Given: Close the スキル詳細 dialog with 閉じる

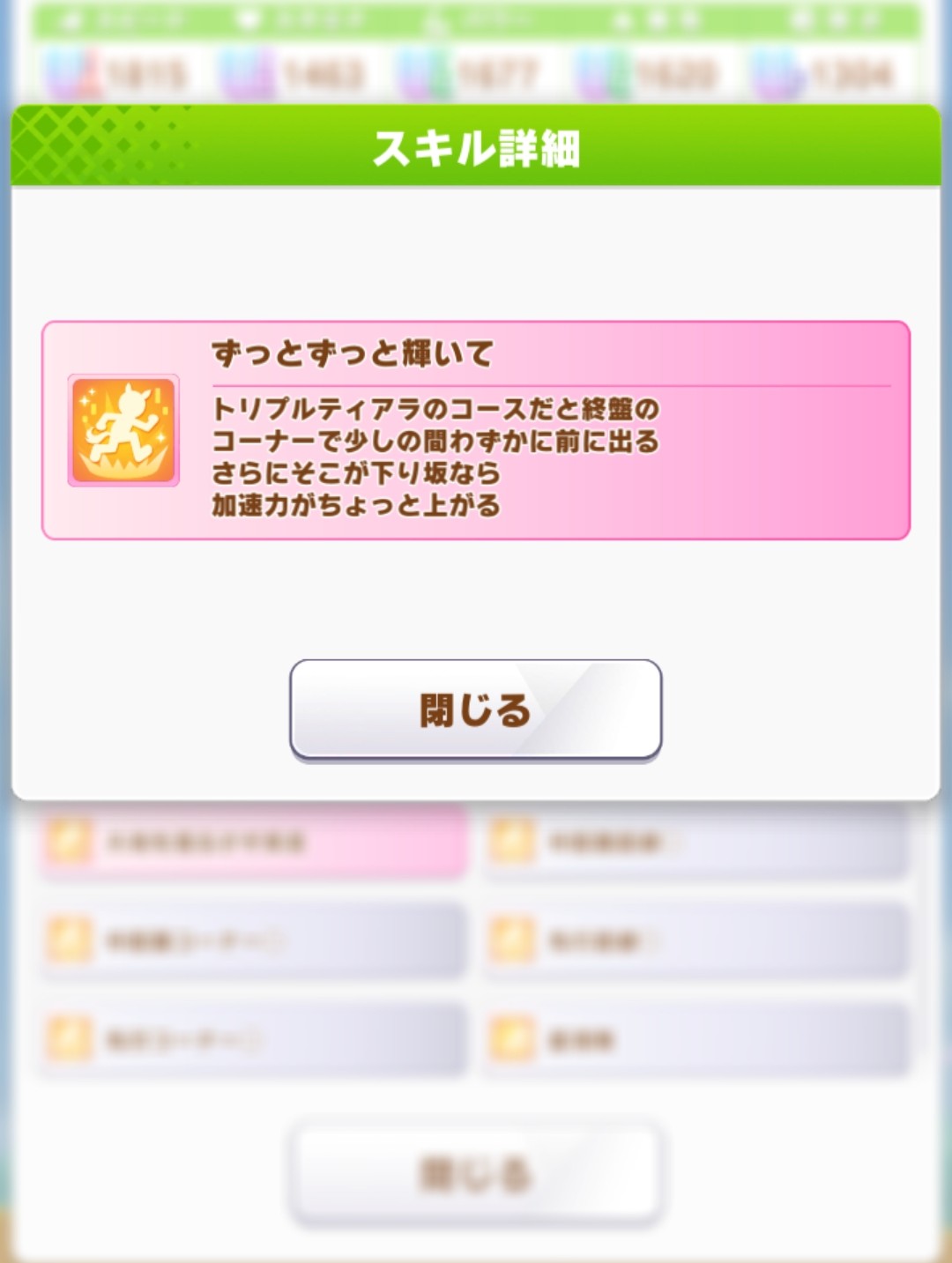Looking at the screenshot, I should click(475, 710).
